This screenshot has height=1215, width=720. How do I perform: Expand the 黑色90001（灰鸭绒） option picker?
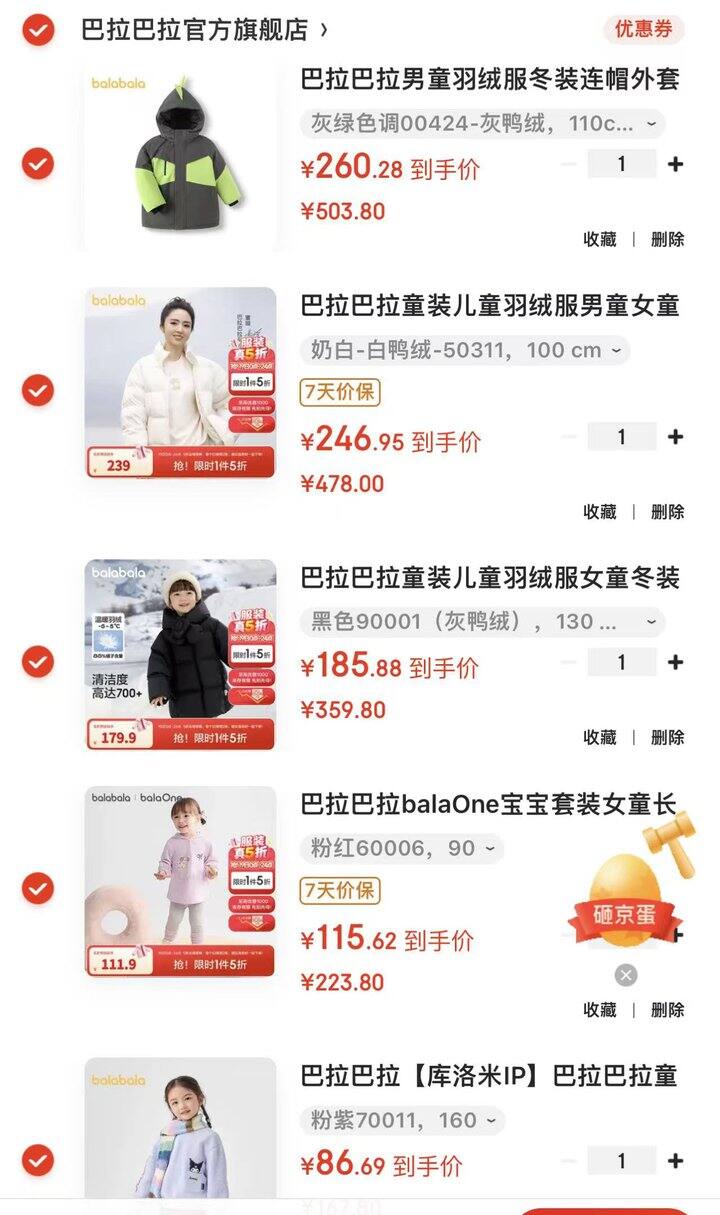tap(483, 622)
